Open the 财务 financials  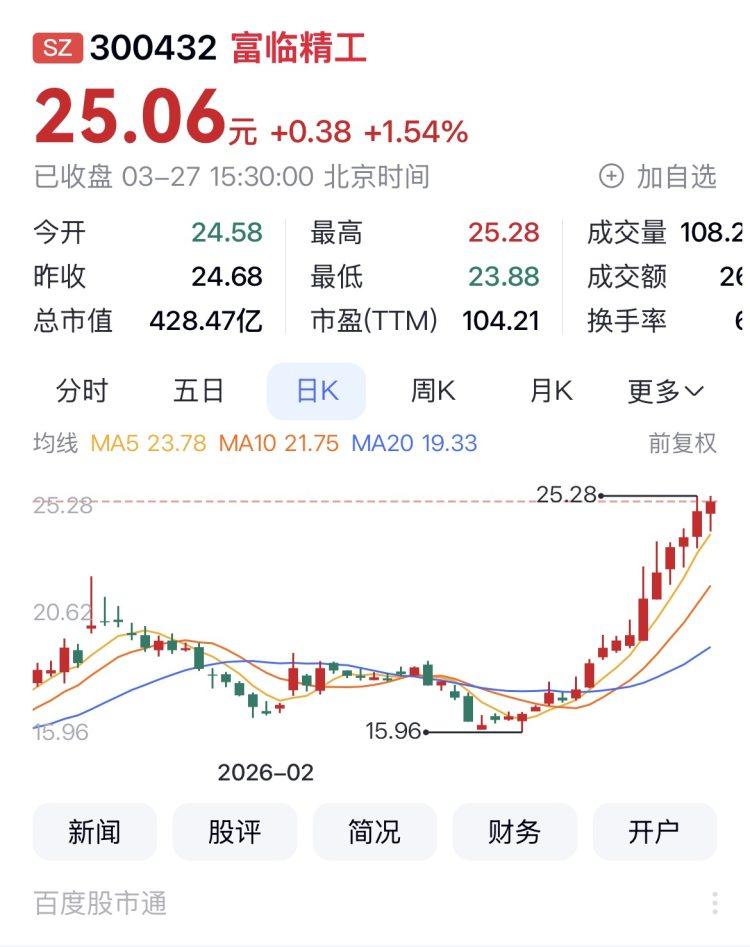pyautogui.click(x=515, y=831)
